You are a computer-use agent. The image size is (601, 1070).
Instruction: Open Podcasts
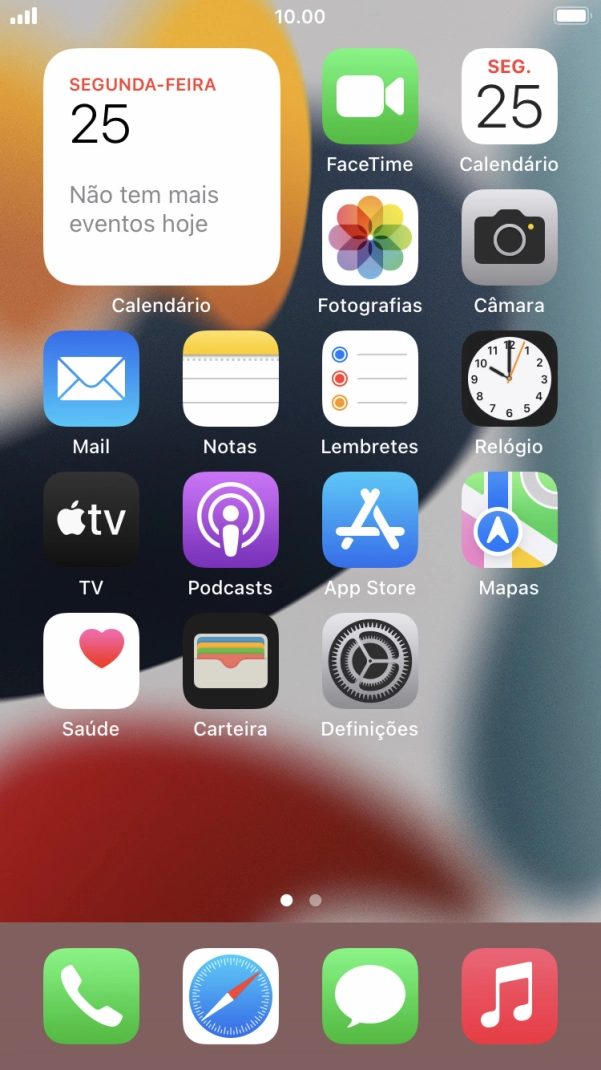pyautogui.click(x=230, y=520)
